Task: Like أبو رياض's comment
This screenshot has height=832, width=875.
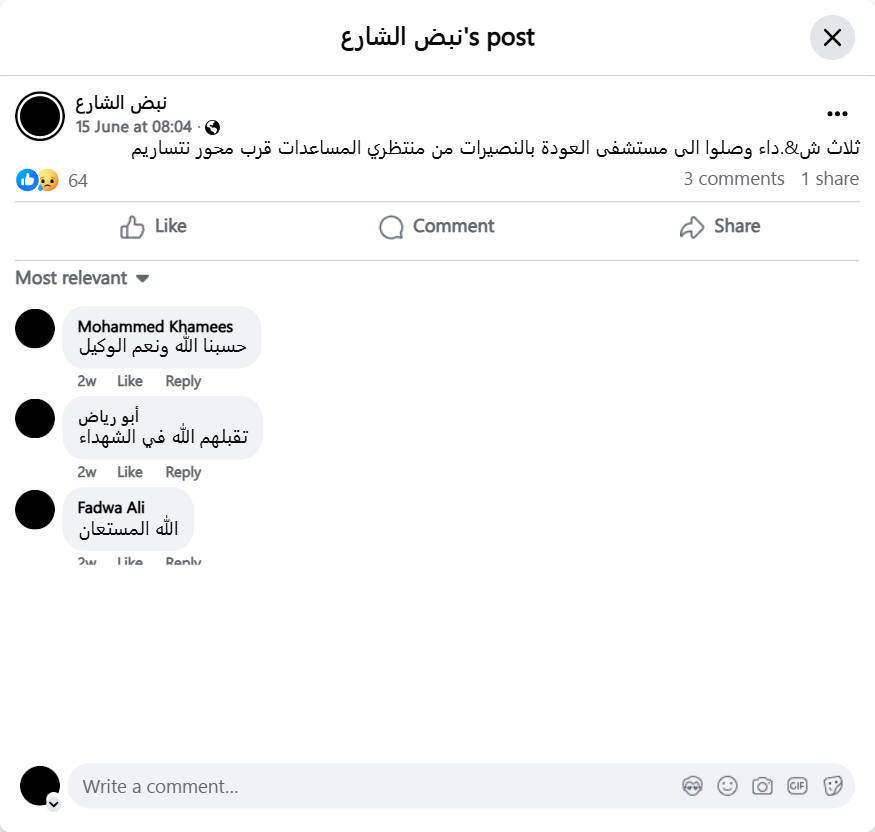Action: point(130,472)
